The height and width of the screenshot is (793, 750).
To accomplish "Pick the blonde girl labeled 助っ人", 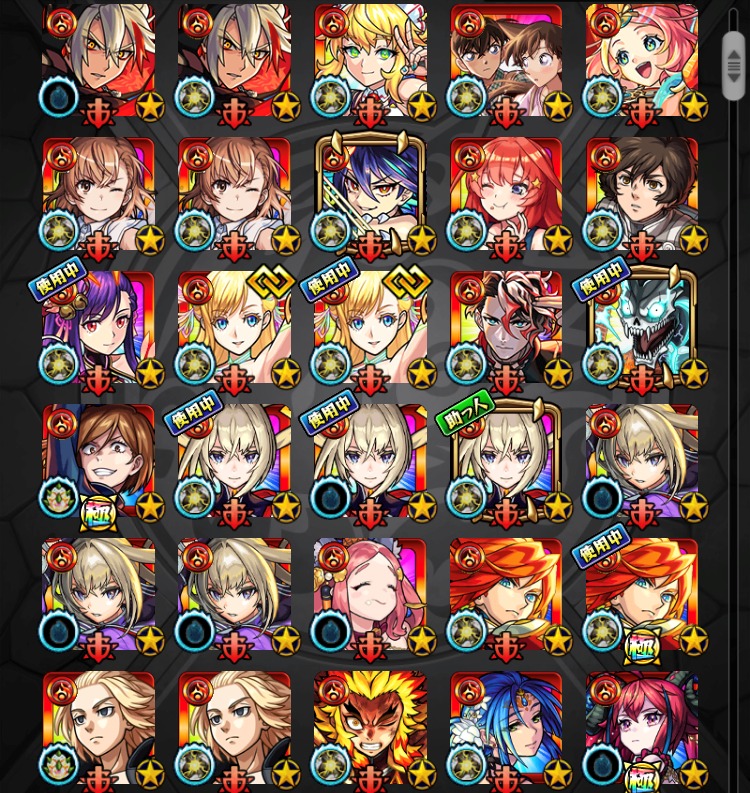I will click(x=506, y=461).
